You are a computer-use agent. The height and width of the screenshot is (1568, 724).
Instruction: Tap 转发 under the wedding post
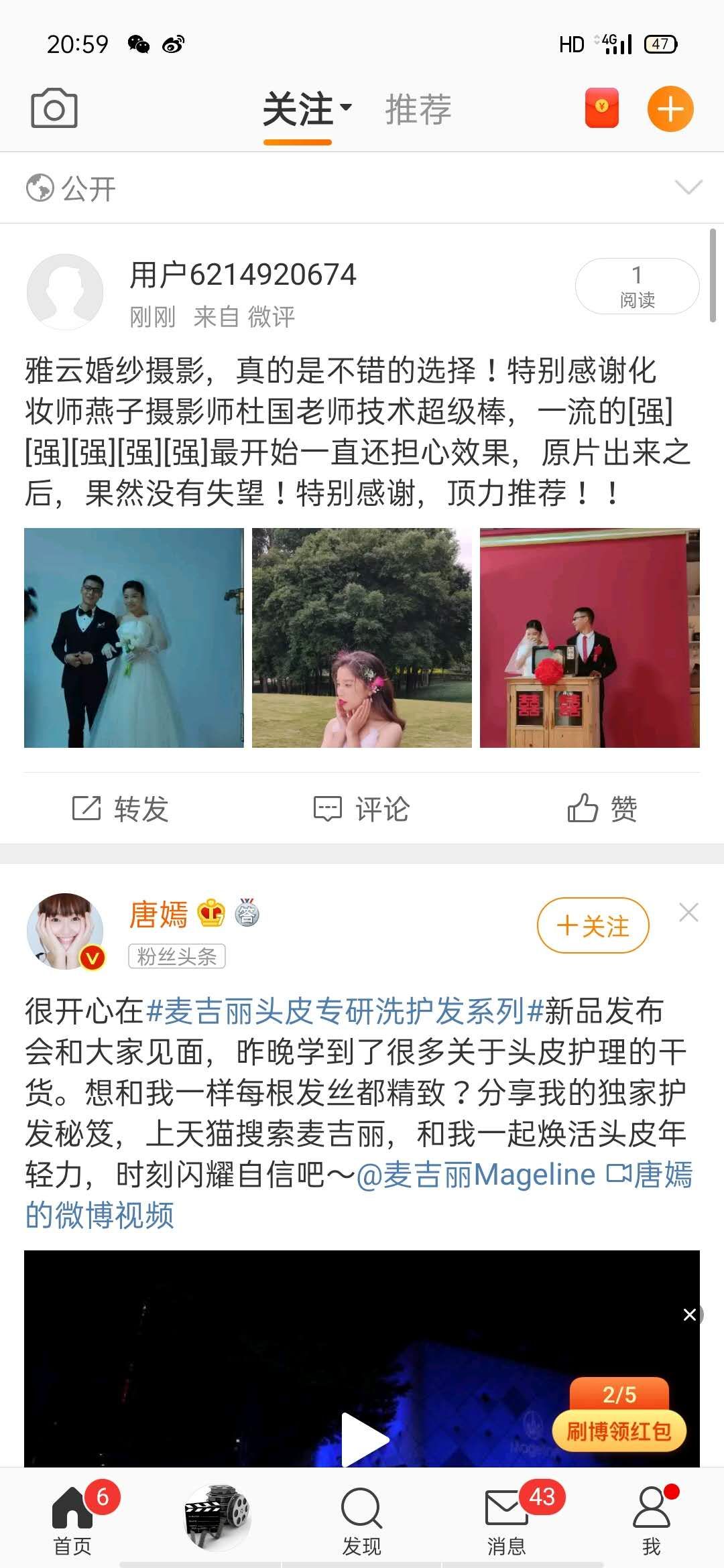pyautogui.click(x=121, y=809)
